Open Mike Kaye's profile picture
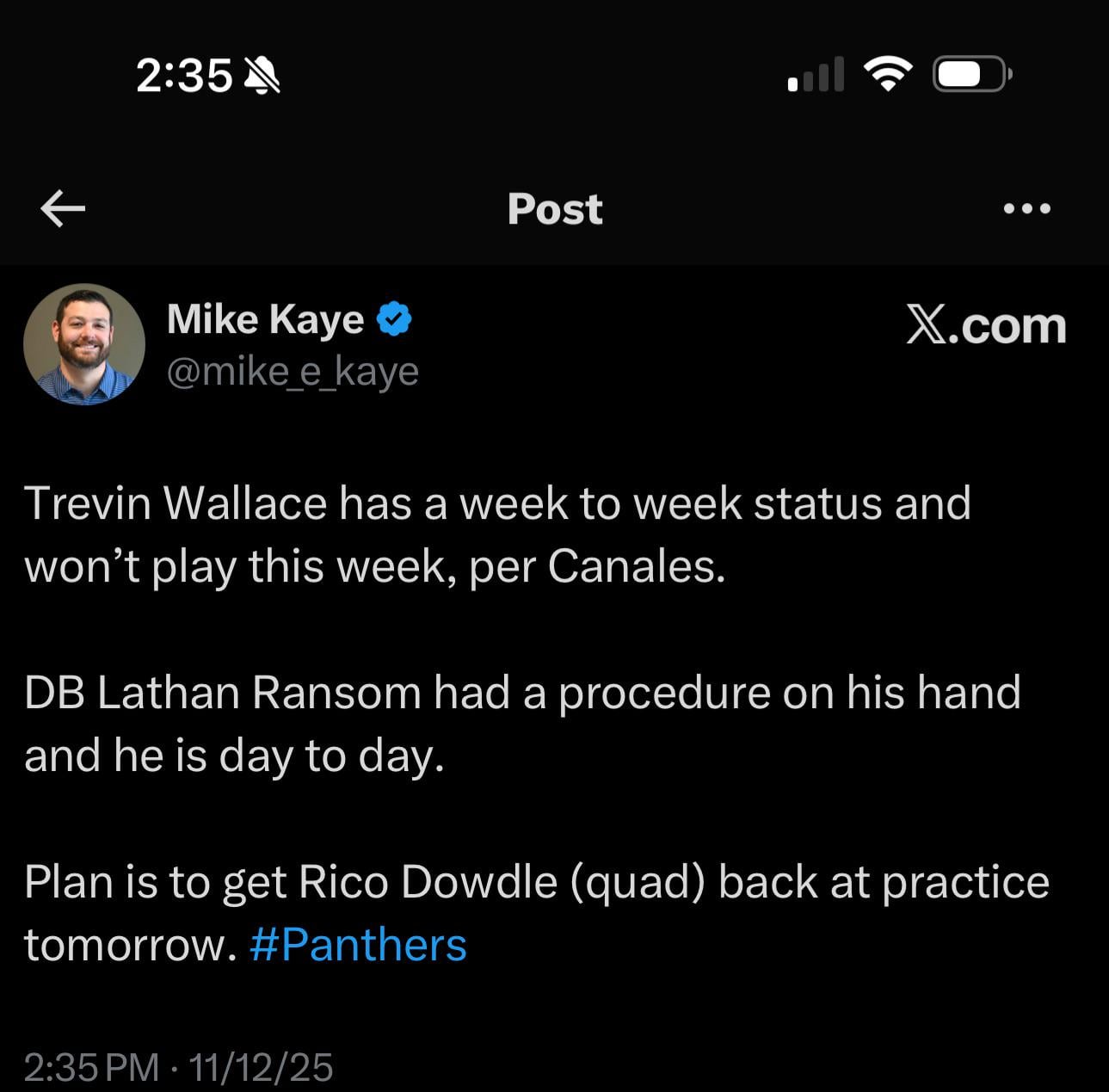This screenshot has width=1109, height=1092. click(84, 344)
